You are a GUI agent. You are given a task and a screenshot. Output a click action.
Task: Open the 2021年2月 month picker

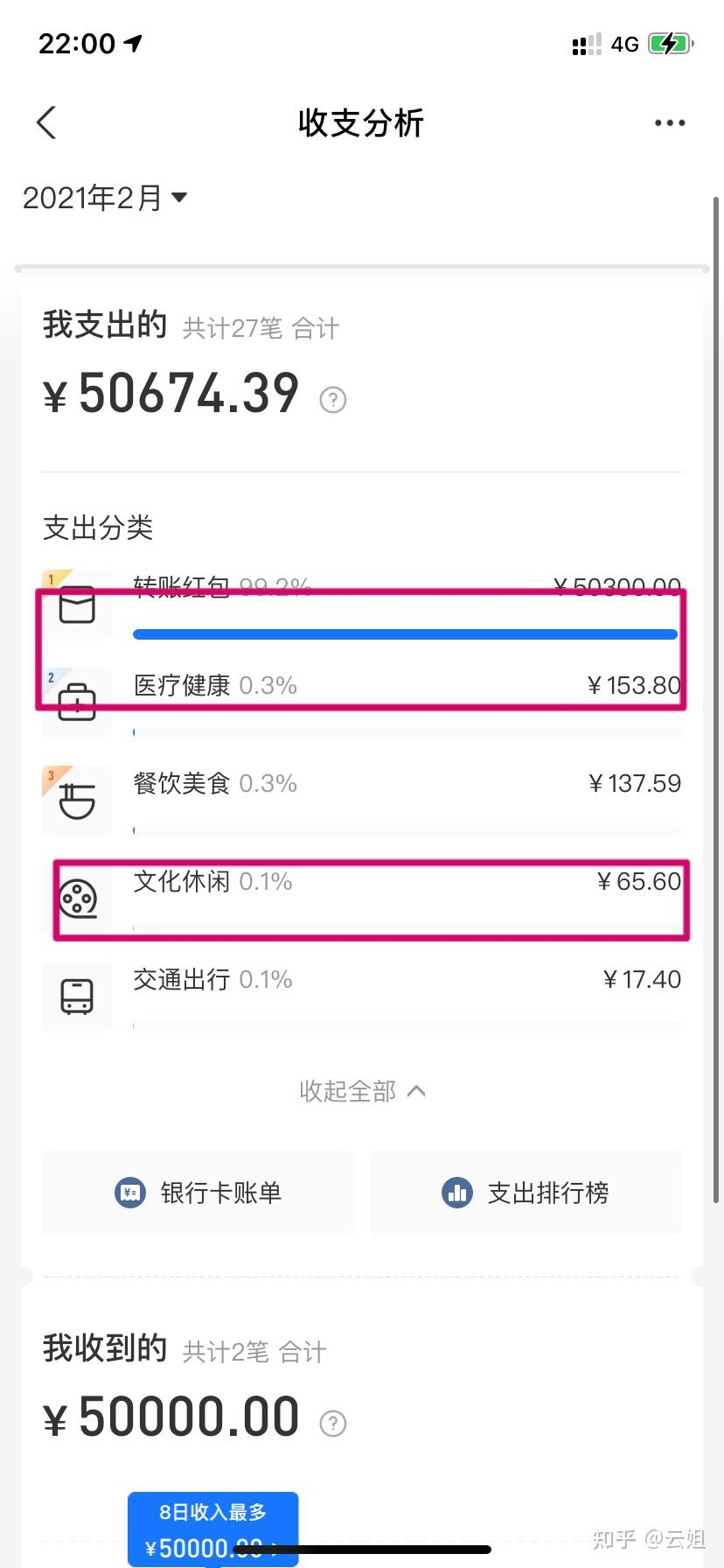105,198
